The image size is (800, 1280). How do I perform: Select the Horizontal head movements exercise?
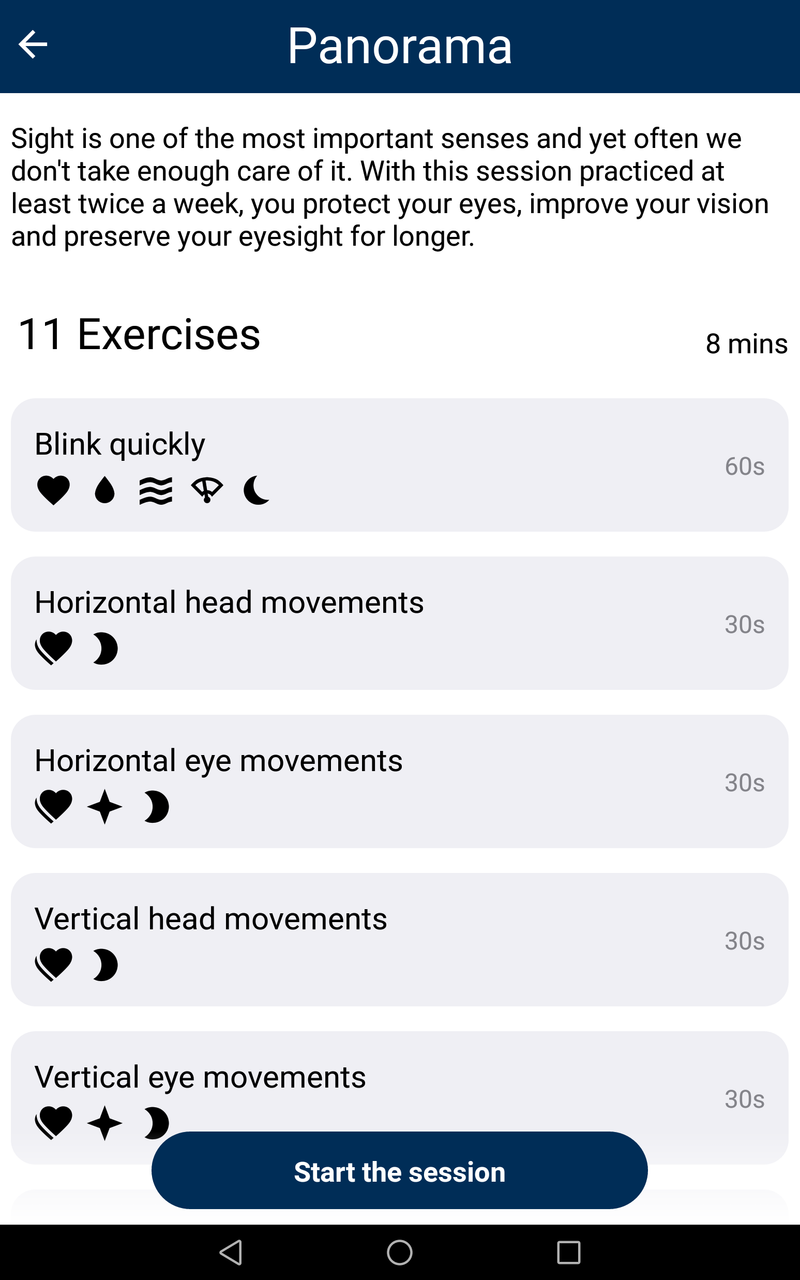[x=400, y=622]
